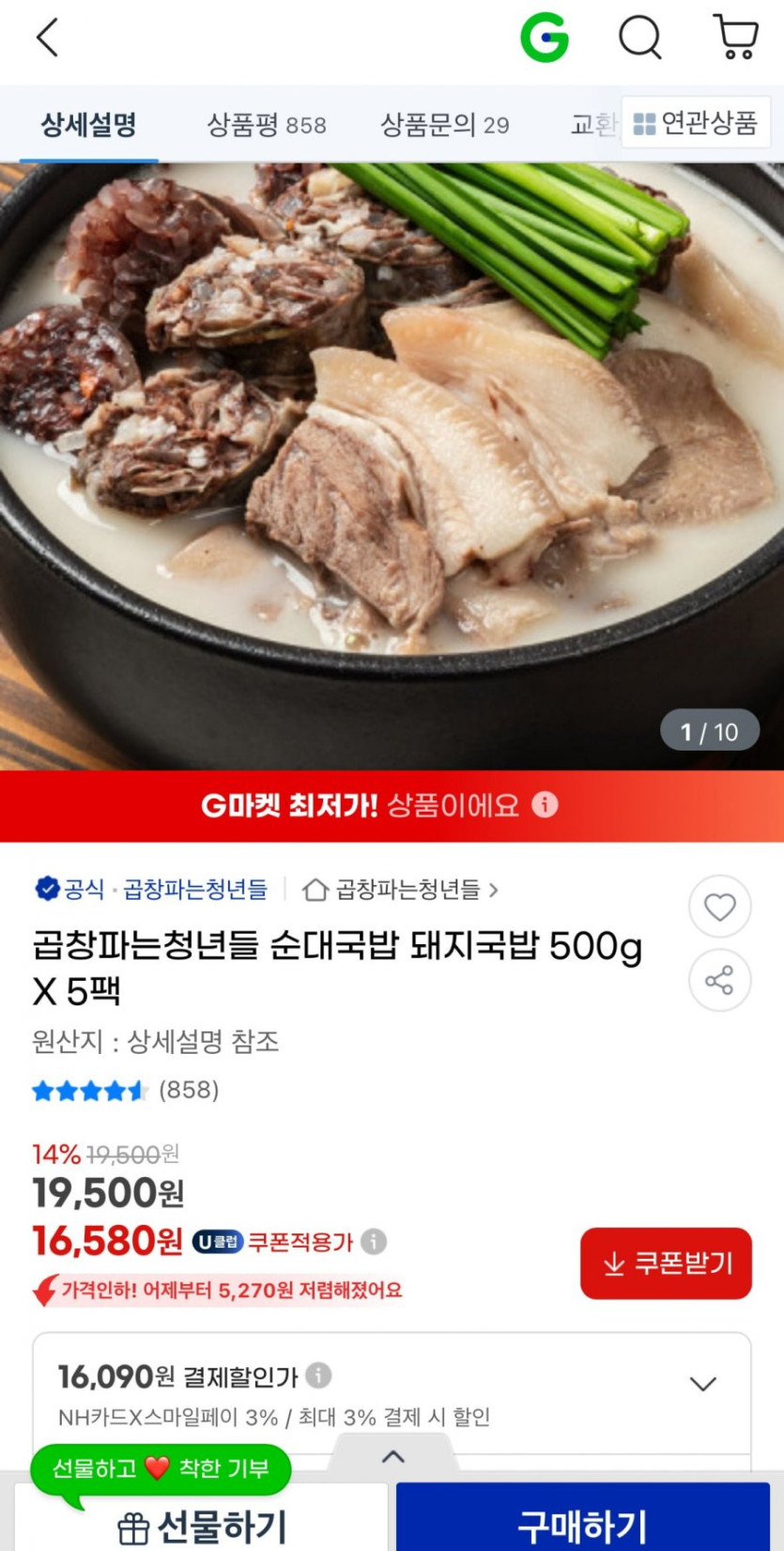Switch to the 상세설명 tab
Viewport: 784px width, 1551px height.
pos(88,124)
